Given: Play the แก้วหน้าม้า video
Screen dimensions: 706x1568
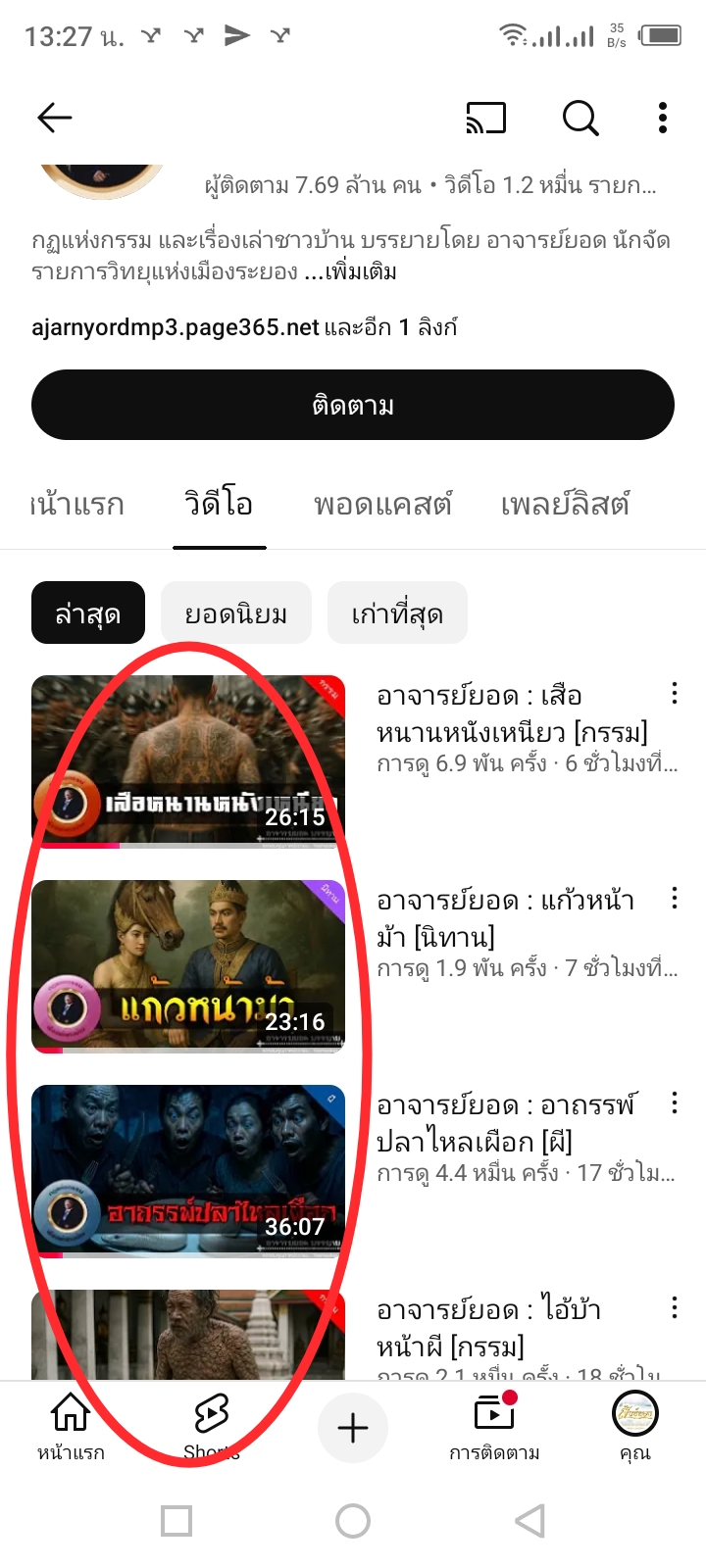Looking at the screenshot, I should tap(188, 966).
